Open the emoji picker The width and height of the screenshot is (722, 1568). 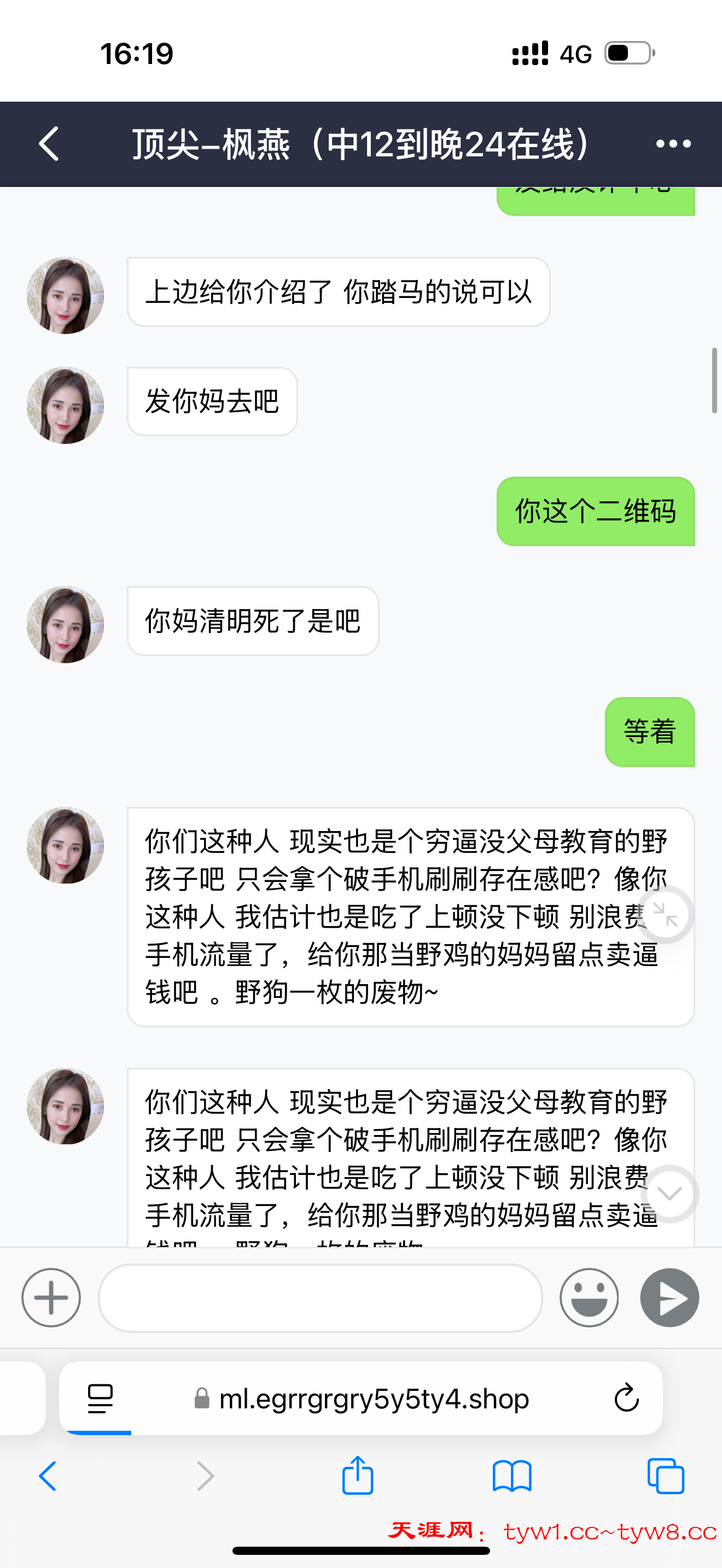pos(589,1298)
